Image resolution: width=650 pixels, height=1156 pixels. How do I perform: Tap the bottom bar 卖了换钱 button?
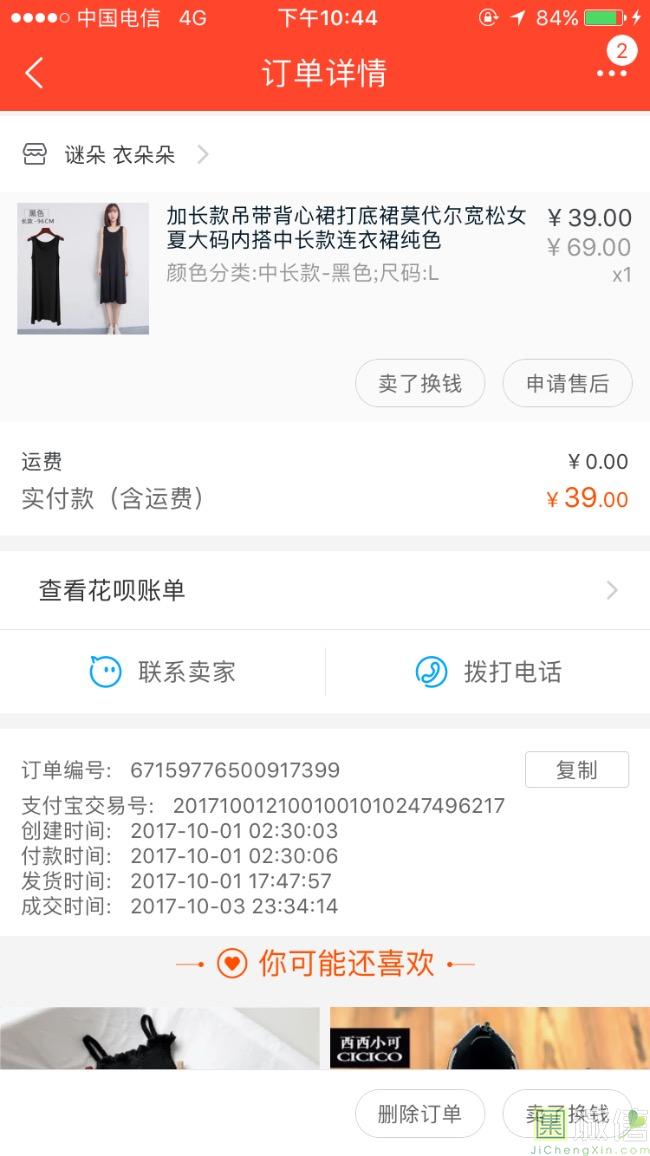(x=567, y=1114)
